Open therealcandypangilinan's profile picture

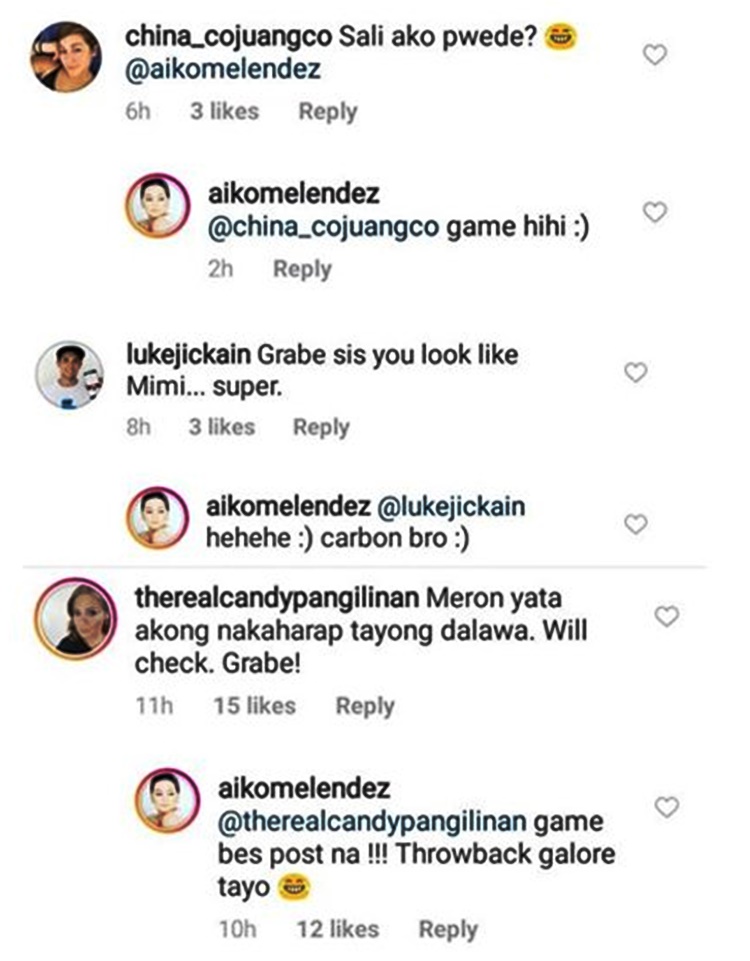click(x=75, y=619)
